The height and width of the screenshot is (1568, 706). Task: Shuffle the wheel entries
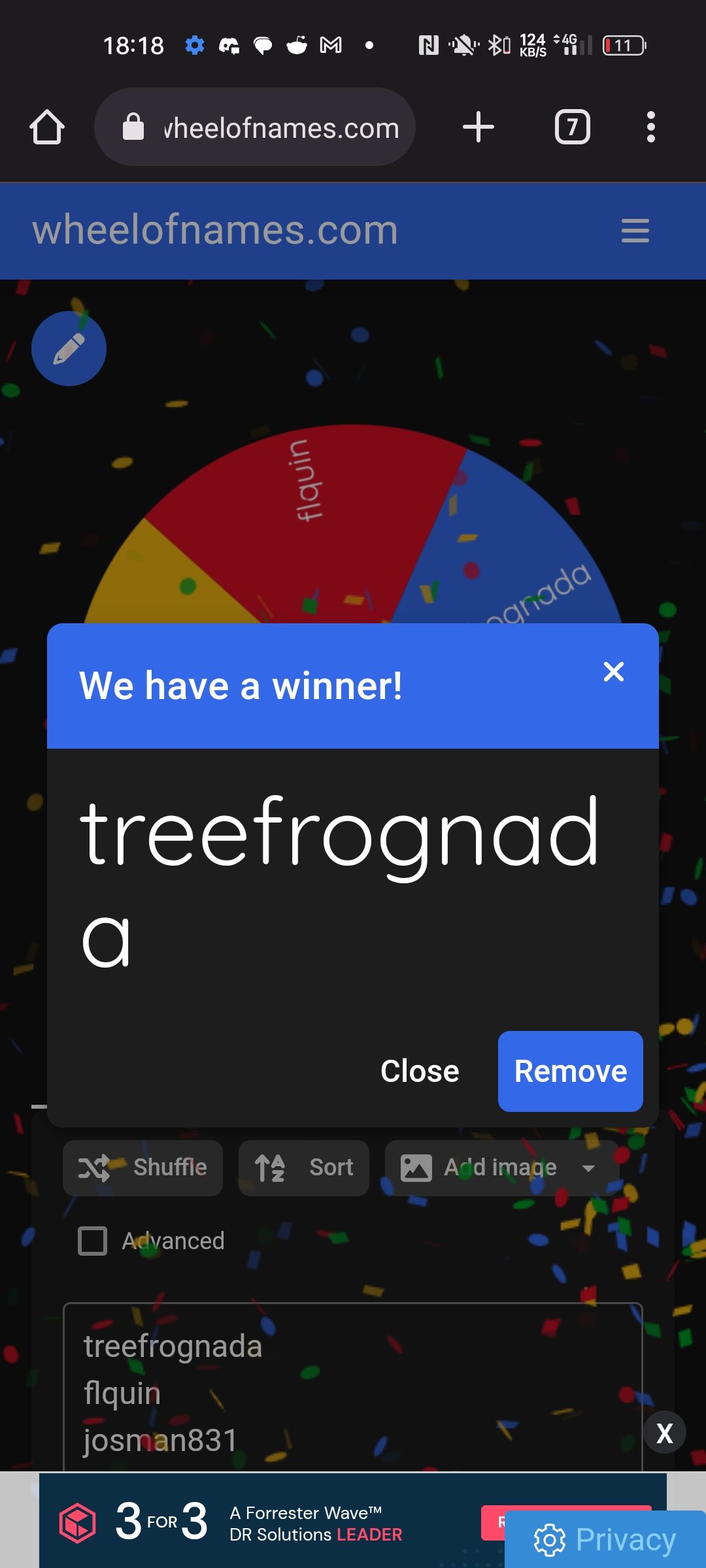pos(143,1168)
